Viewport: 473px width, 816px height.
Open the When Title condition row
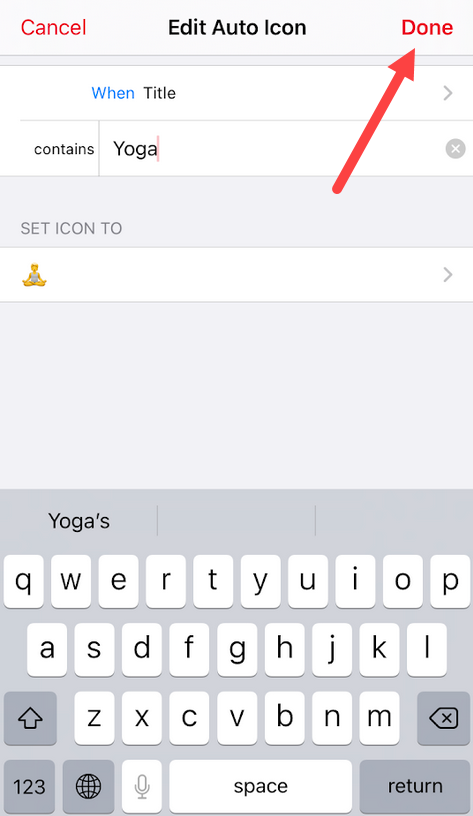tap(236, 93)
